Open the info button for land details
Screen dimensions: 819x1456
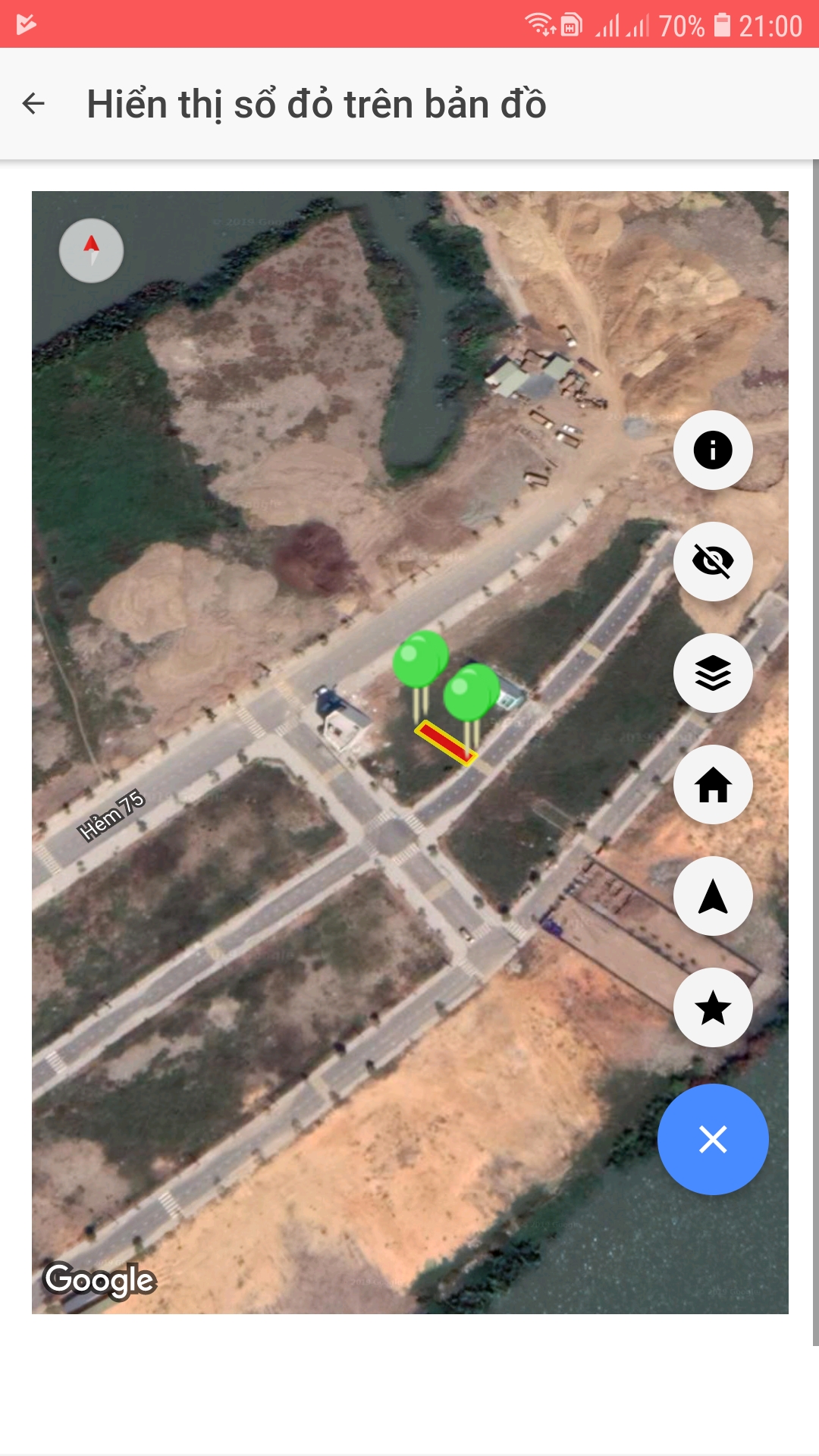click(x=713, y=450)
